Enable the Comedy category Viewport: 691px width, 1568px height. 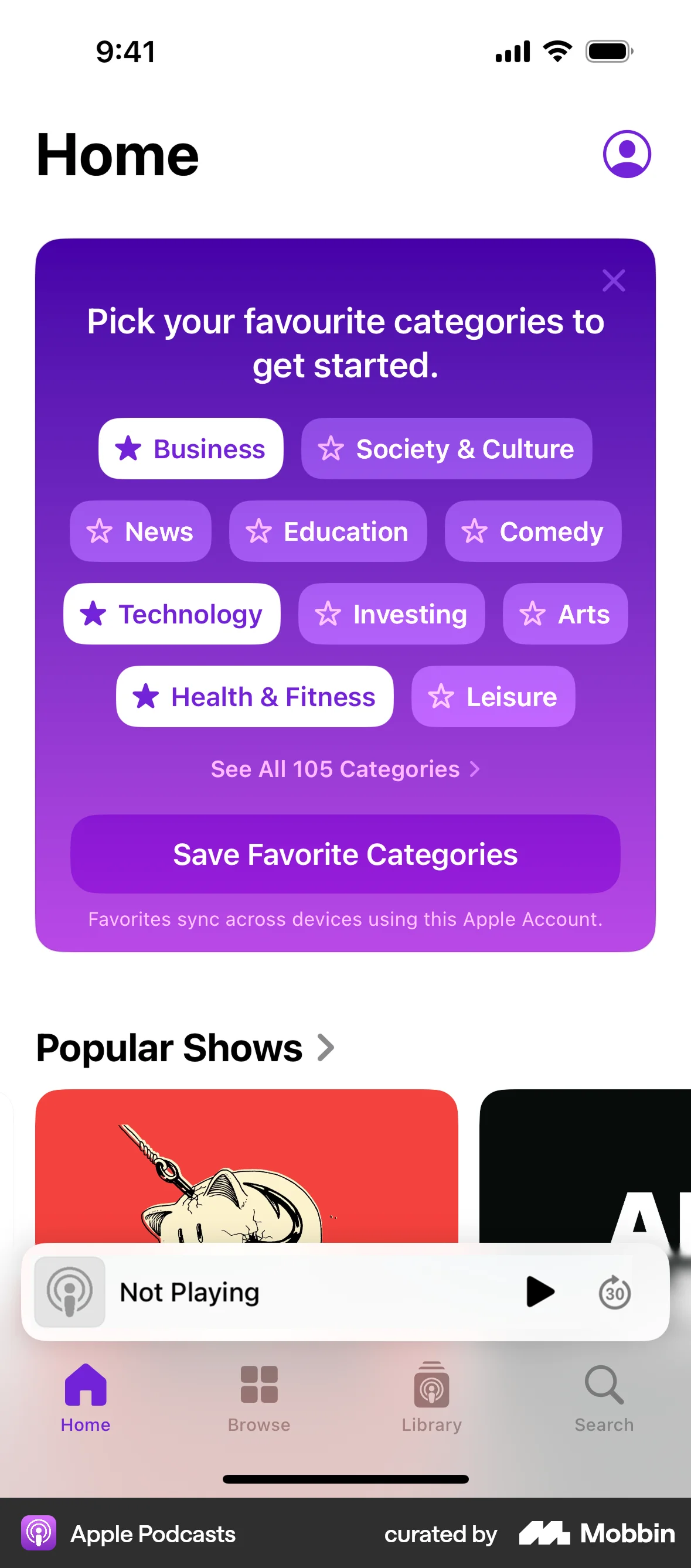coord(533,531)
